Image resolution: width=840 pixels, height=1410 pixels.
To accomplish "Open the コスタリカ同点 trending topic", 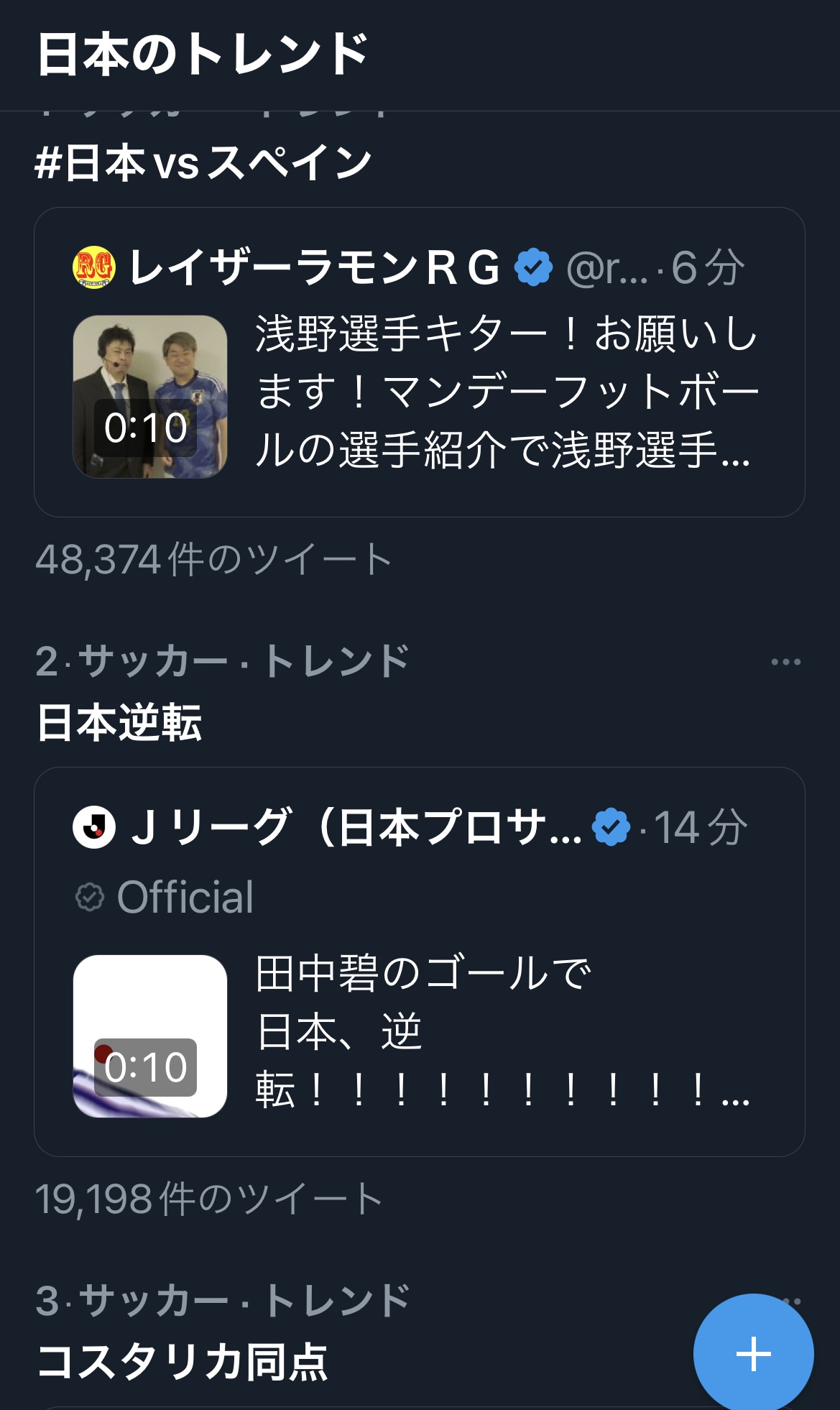I will 183,1363.
